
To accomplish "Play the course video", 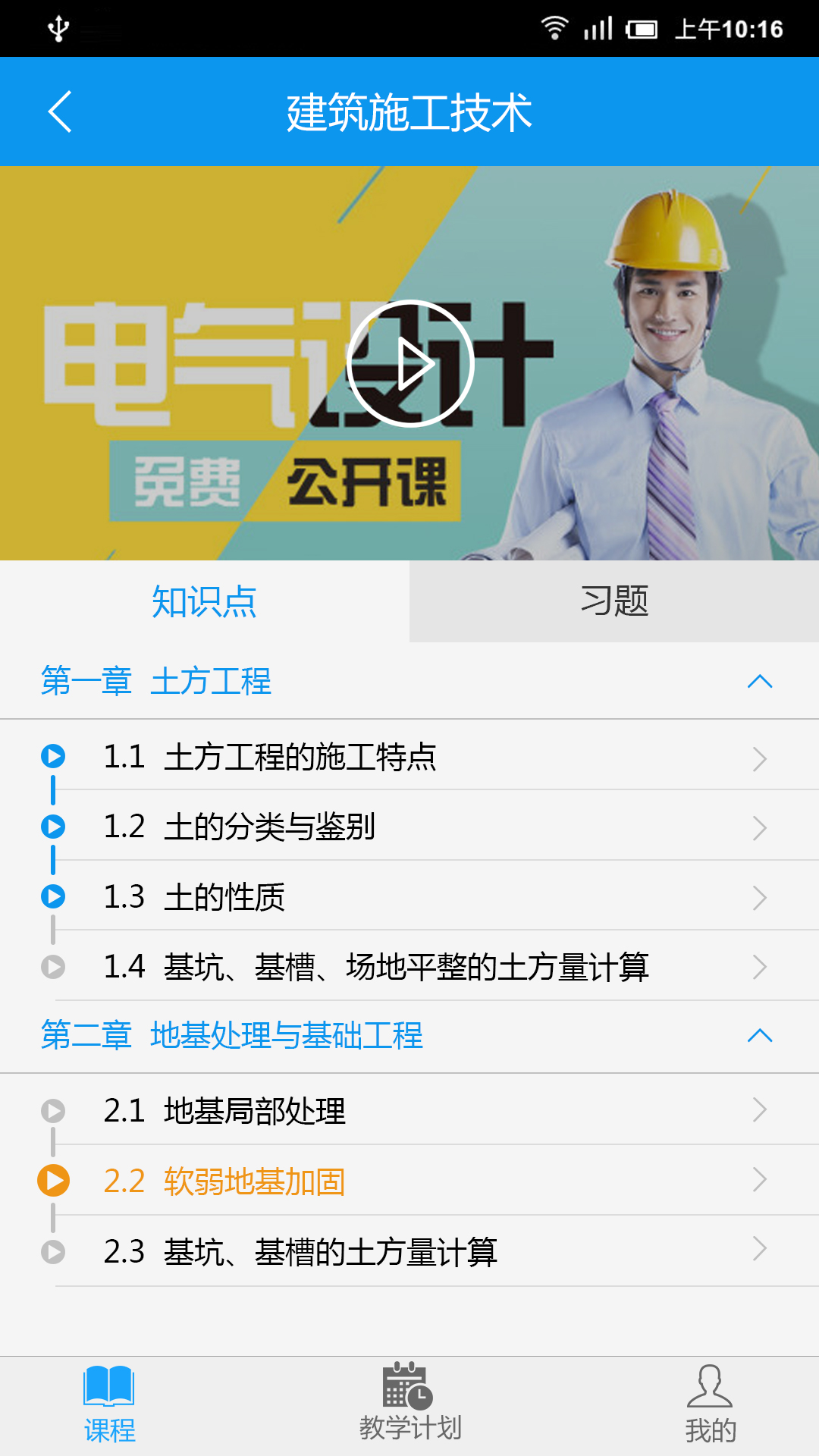I will tap(410, 363).
